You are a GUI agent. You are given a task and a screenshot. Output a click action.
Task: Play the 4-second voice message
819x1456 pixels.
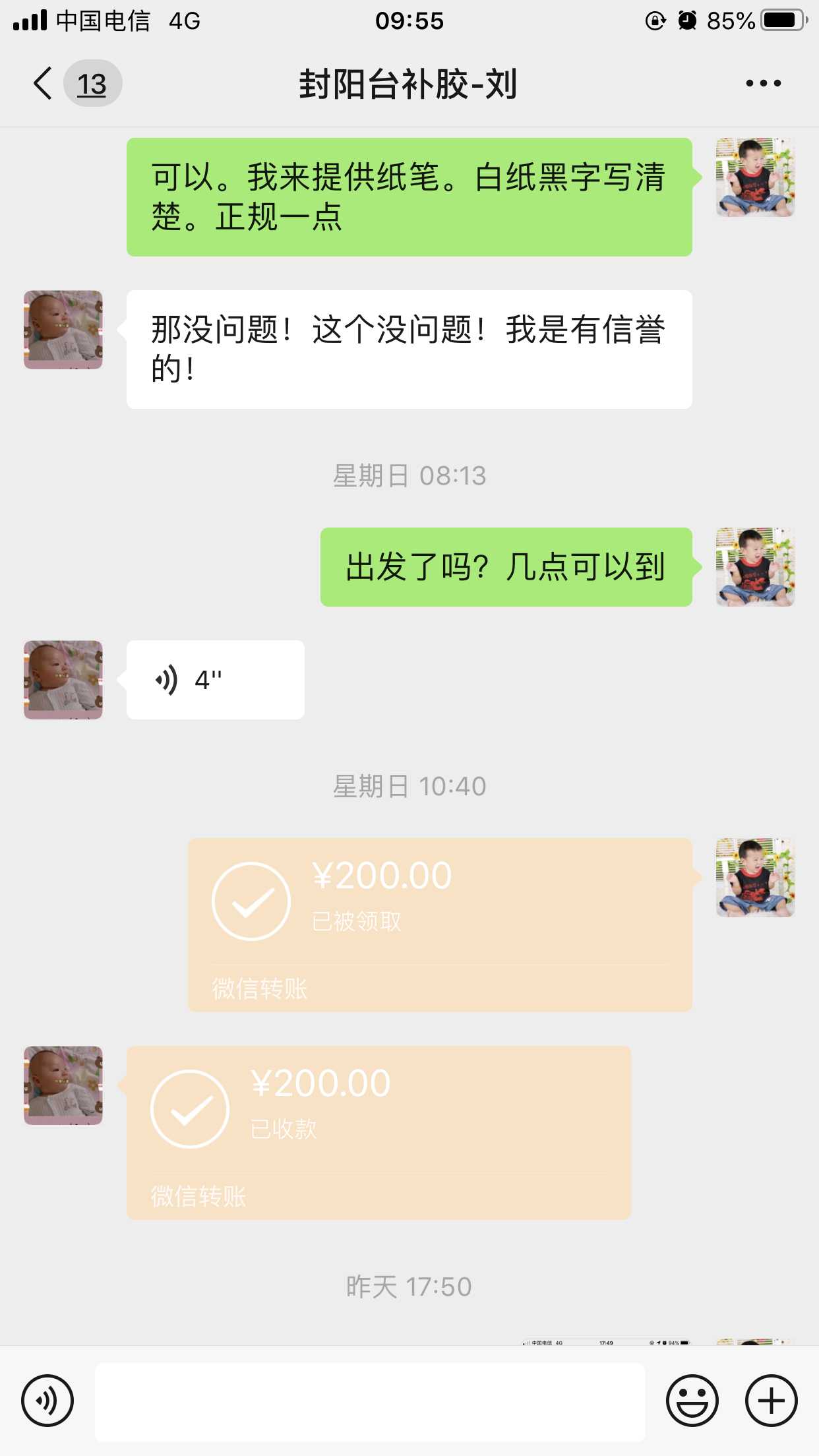tap(215, 680)
